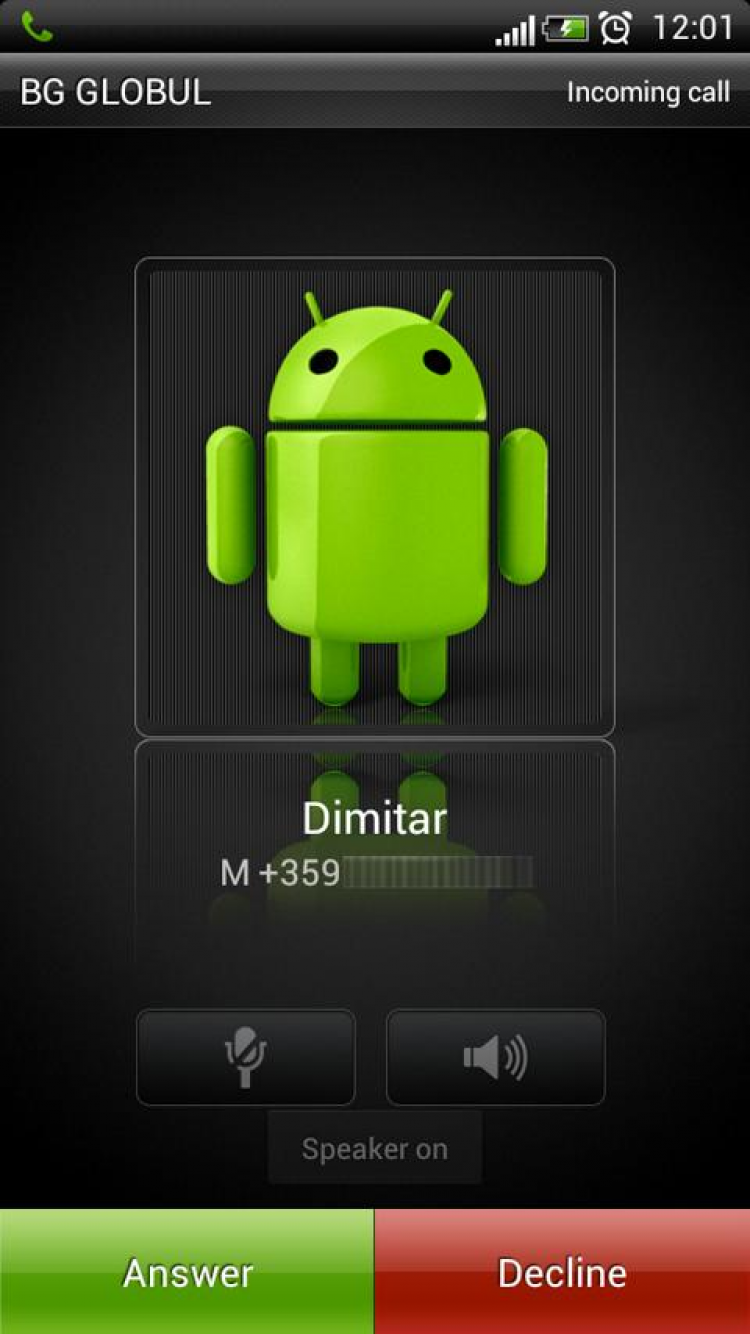750x1334 pixels.
Task: Decline the call from Dimitar
Action: (x=562, y=1271)
